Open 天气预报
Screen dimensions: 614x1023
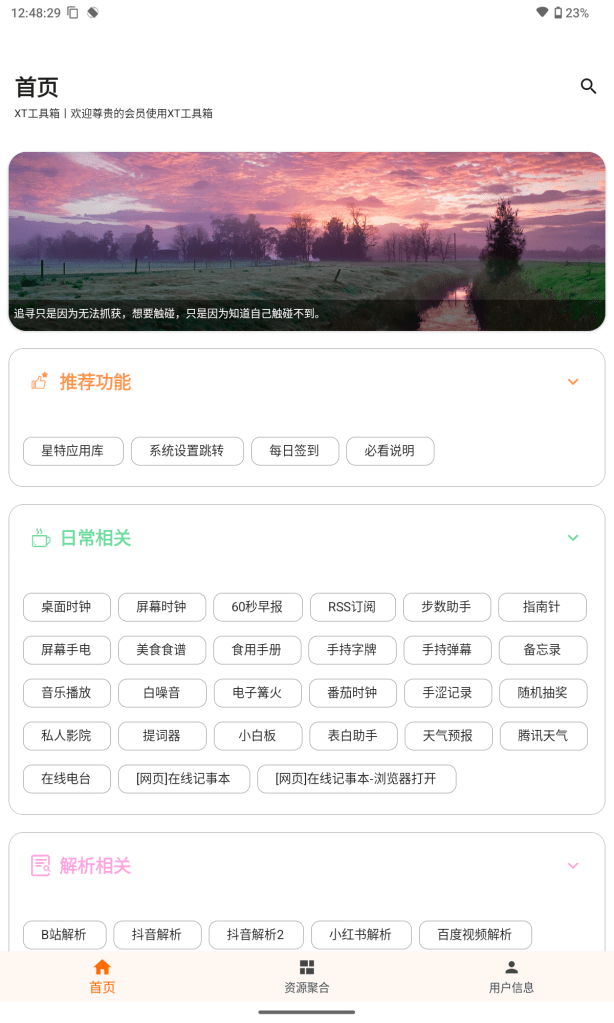[x=447, y=736]
